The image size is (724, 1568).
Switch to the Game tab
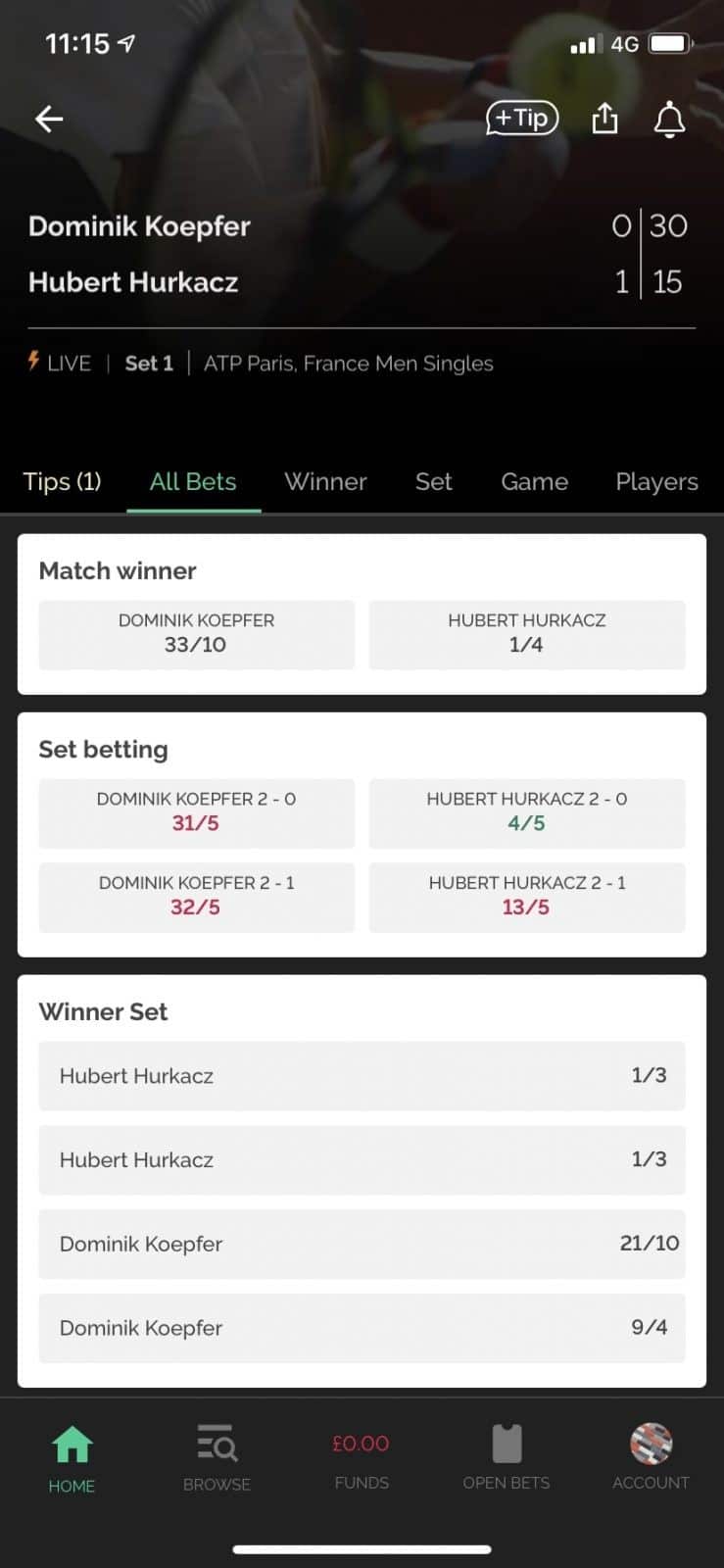coord(534,481)
